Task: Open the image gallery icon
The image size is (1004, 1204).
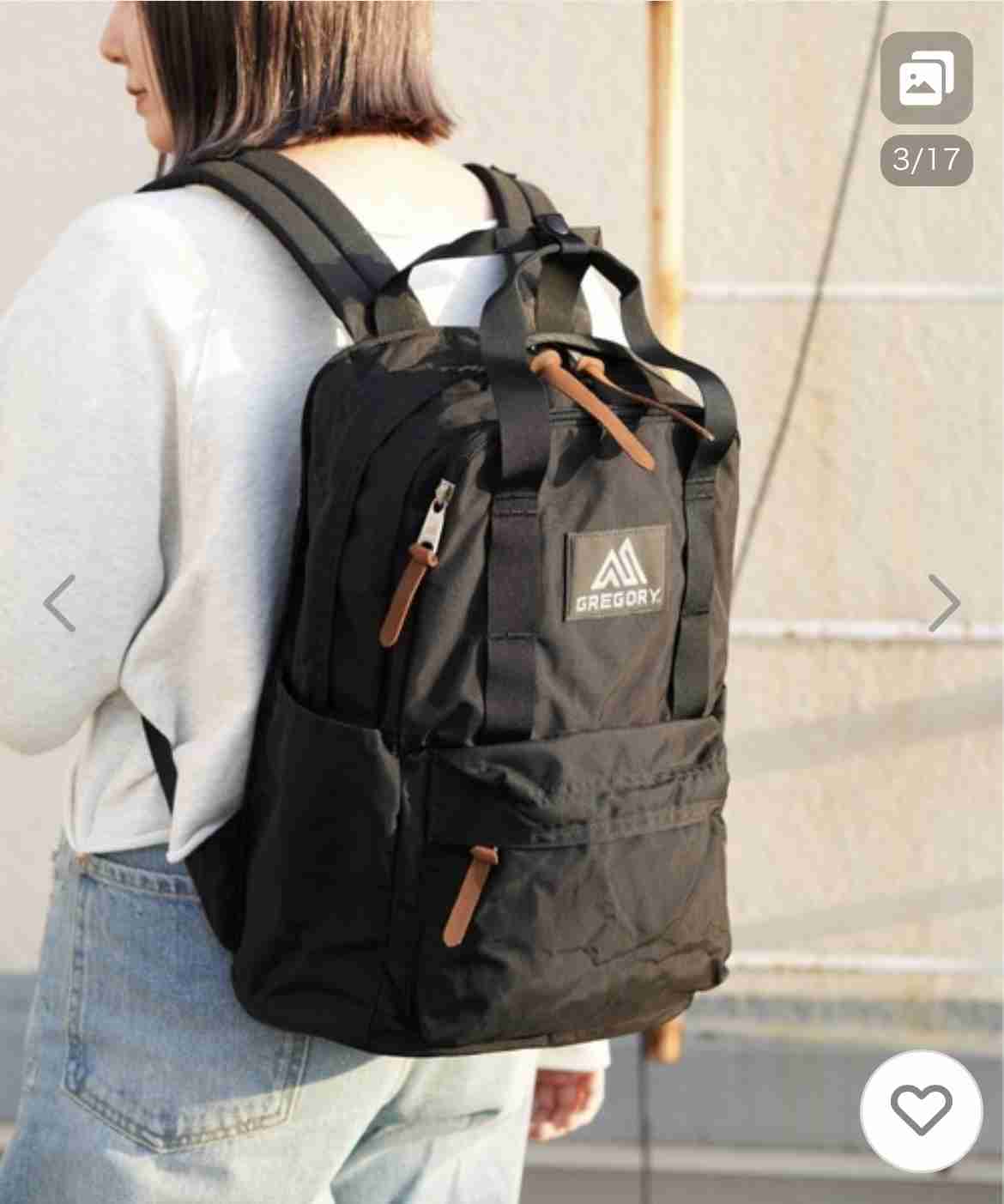Action: 926,79
